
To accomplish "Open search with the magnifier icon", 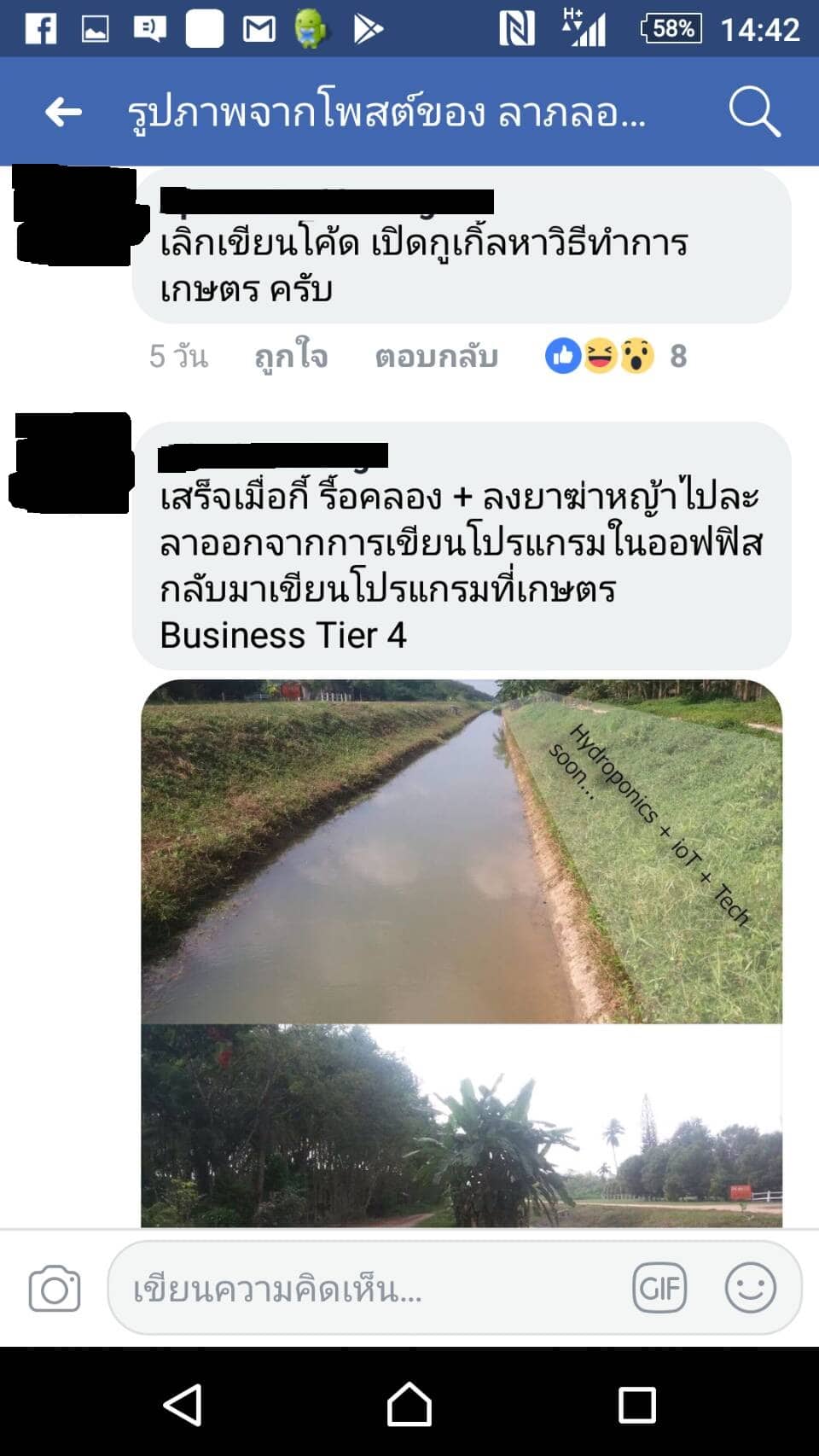I will click(x=754, y=112).
